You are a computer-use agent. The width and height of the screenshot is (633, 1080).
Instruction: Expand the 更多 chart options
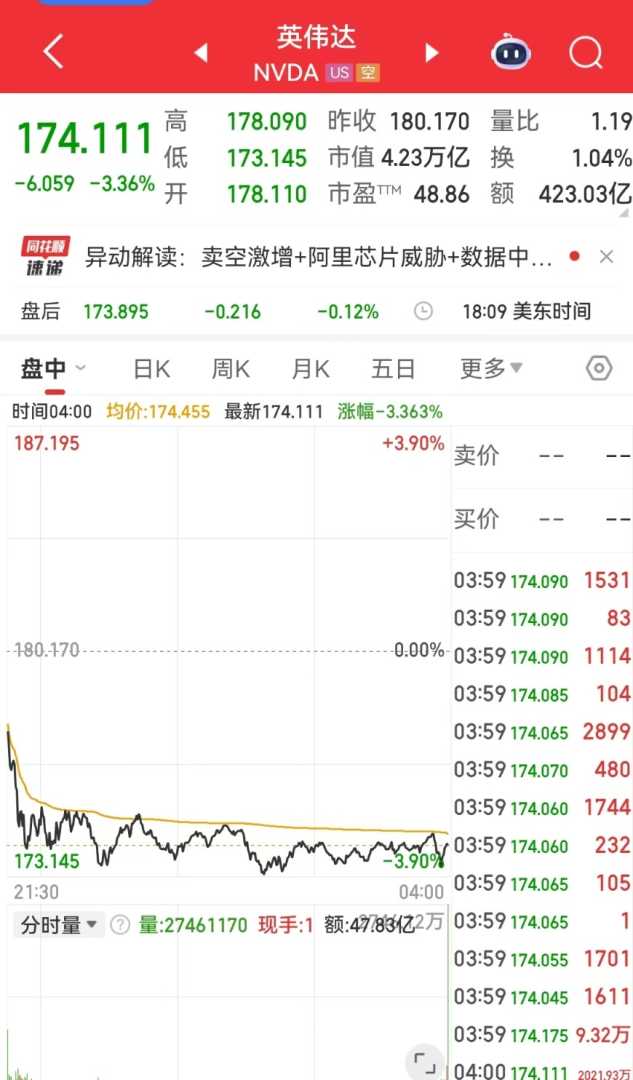click(x=490, y=369)
